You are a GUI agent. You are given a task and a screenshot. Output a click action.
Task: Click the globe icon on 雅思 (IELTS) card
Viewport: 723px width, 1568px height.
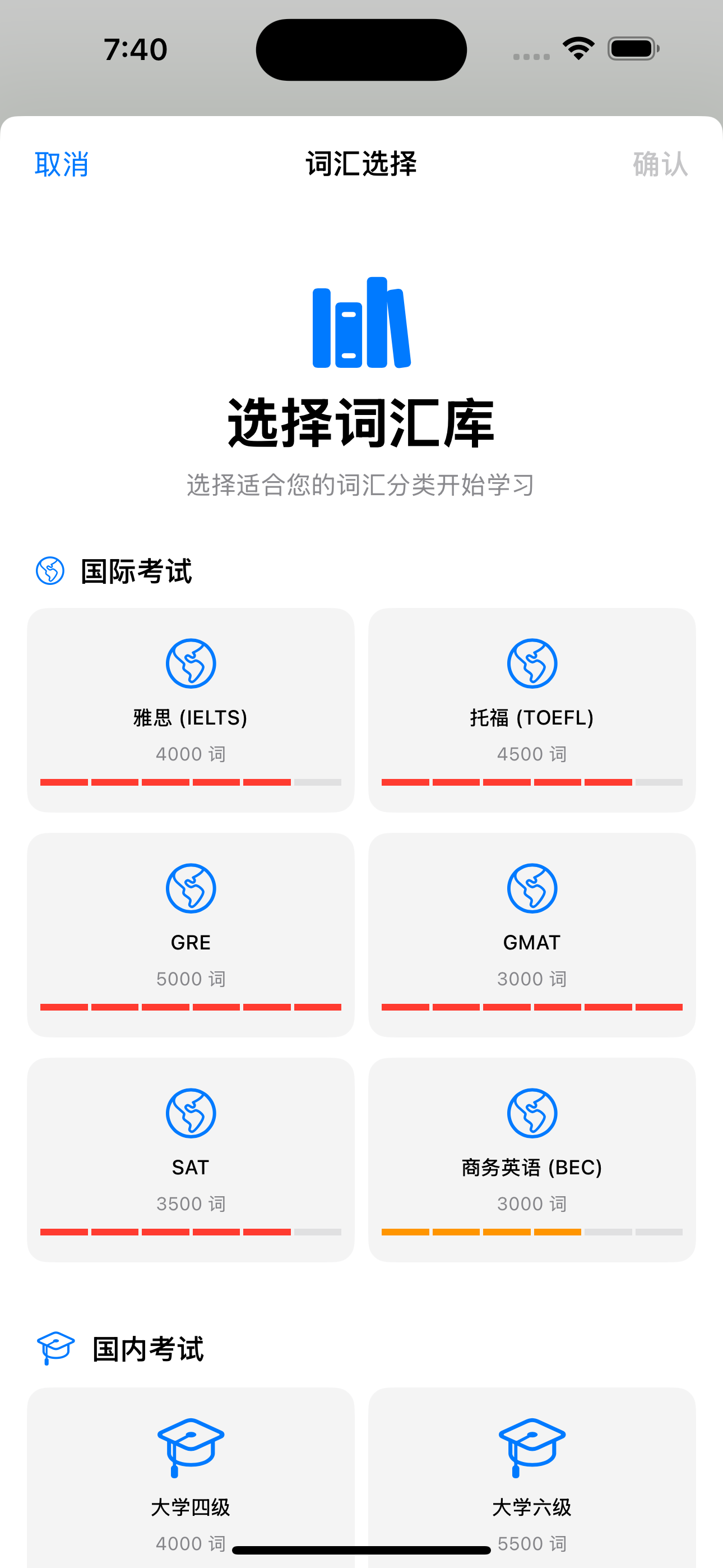pyautogui.click(x=191, y=664)
